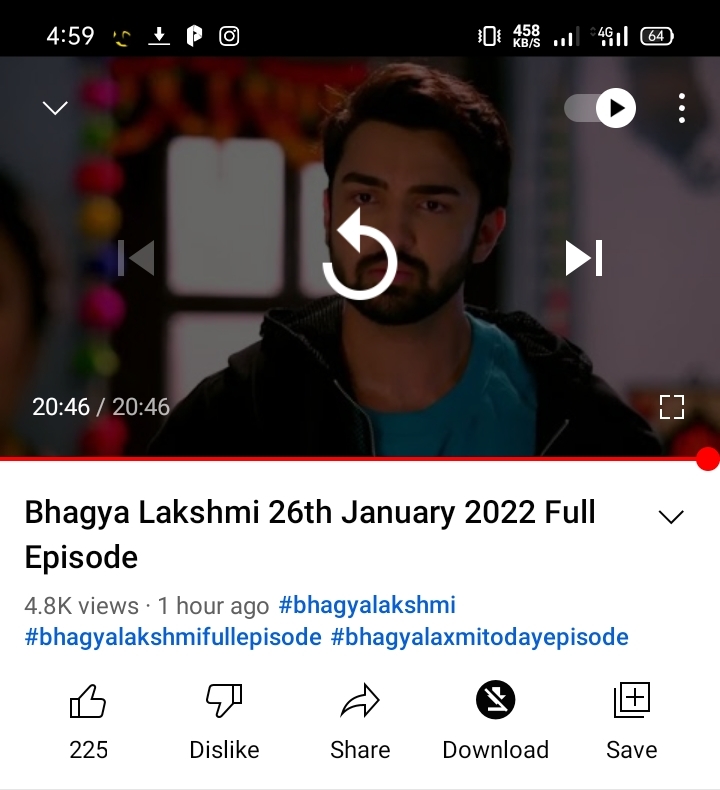Share this Bhagya Lakshmi episode
720x790 pixels.
point(360,702)
